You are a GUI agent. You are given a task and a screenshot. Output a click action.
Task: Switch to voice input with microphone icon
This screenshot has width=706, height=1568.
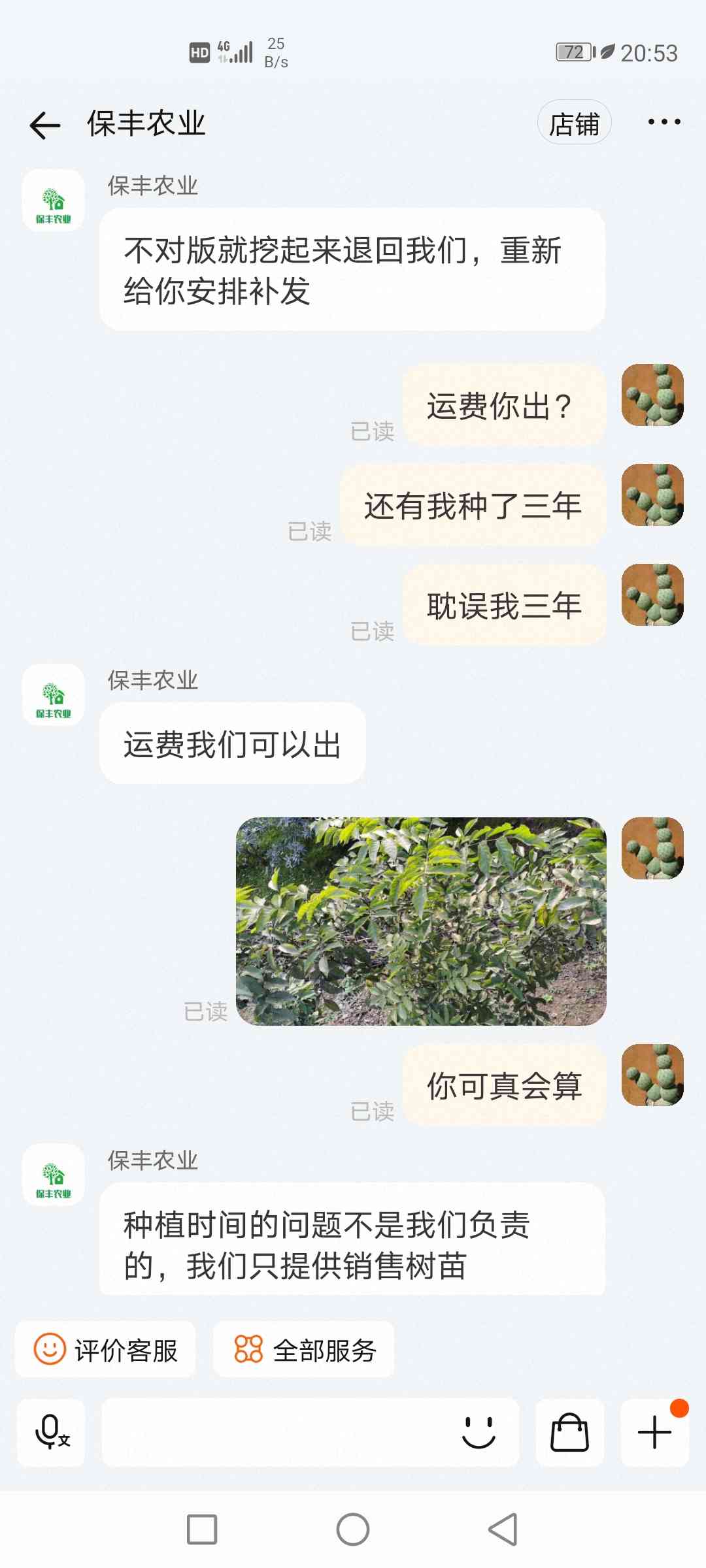(51, 1433)
